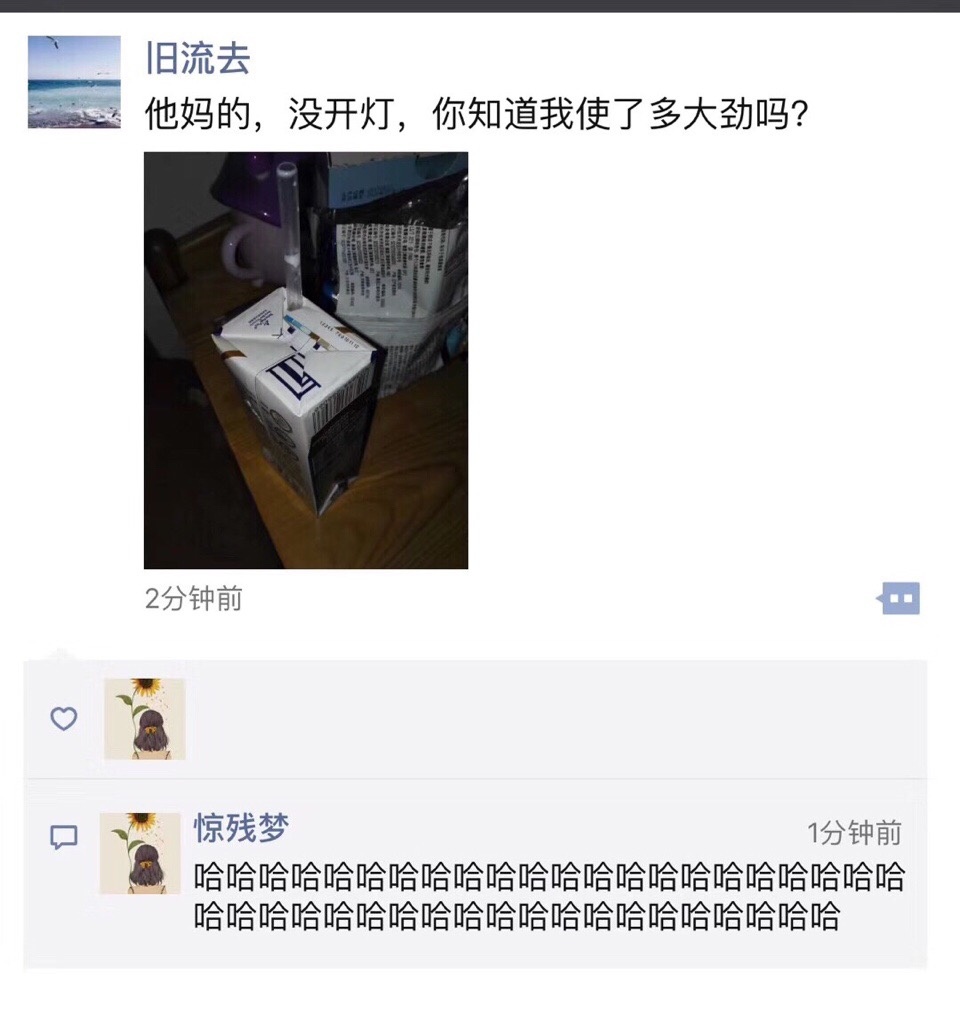960x1023 pixels.
Task: Open the sunflower avatar in the likes row
Action: [x=145, y=718]
